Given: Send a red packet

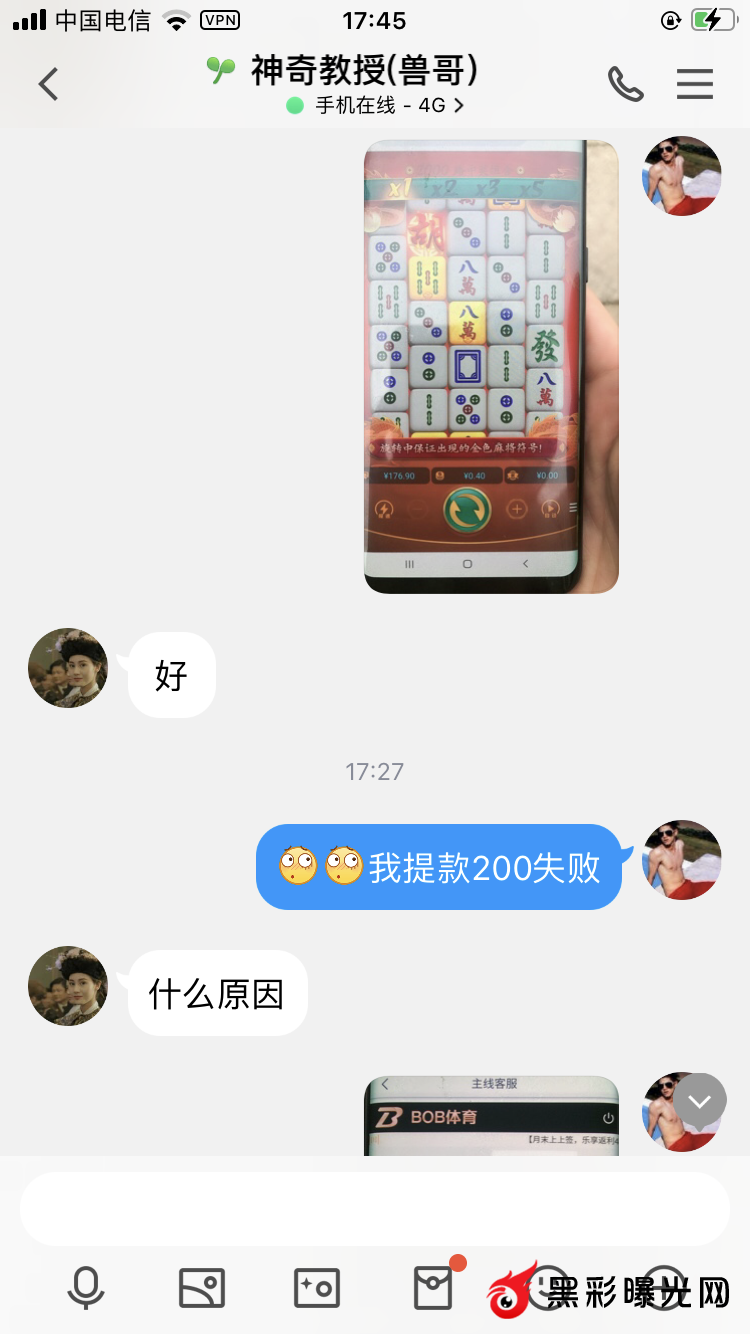Looking at the screenshot, I should click(x=433, y=1287).
